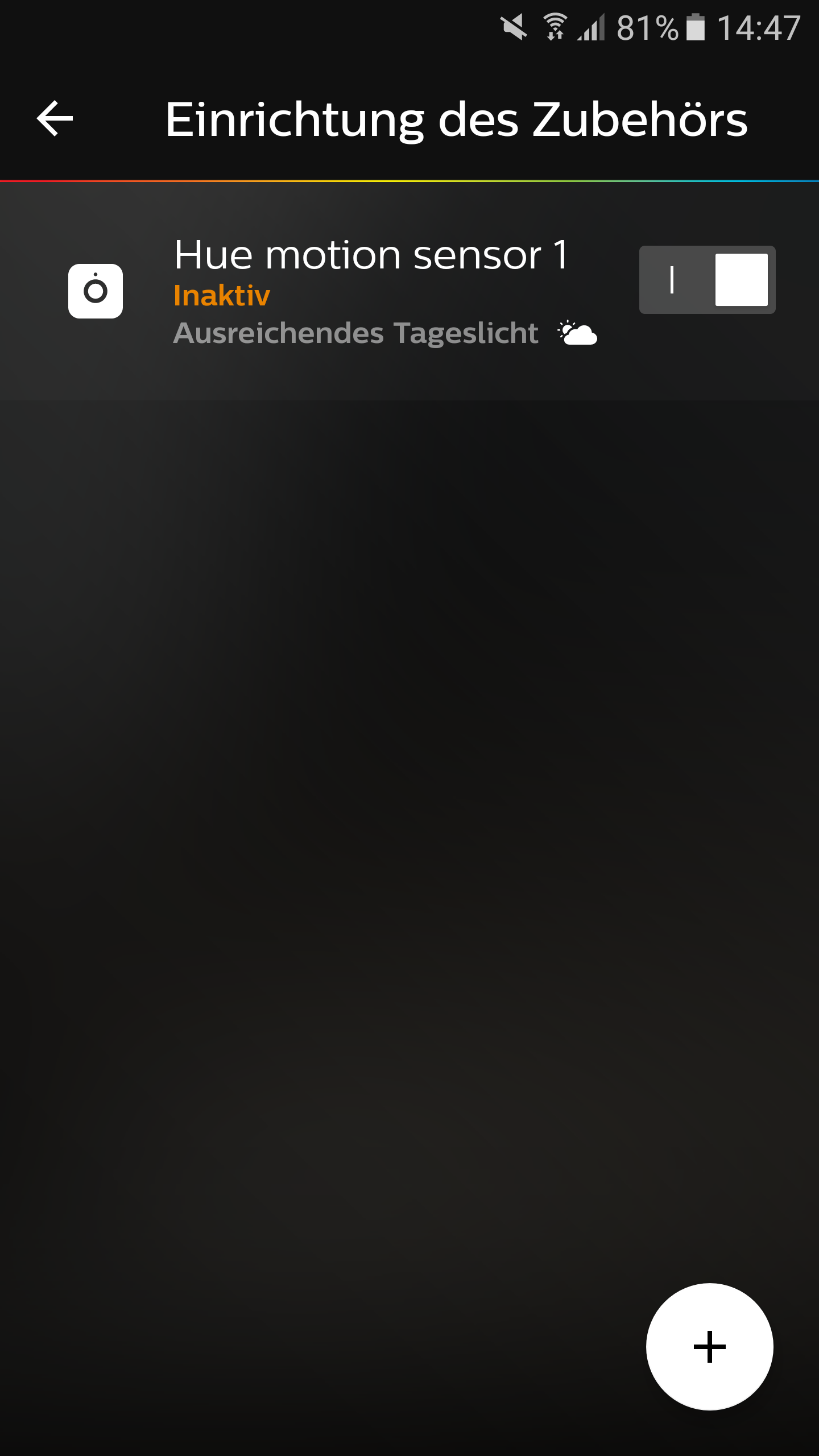This screenshot has width=819, height=1456.
Task: Go back using the arrow icon
Action: [x=55, y=119]
